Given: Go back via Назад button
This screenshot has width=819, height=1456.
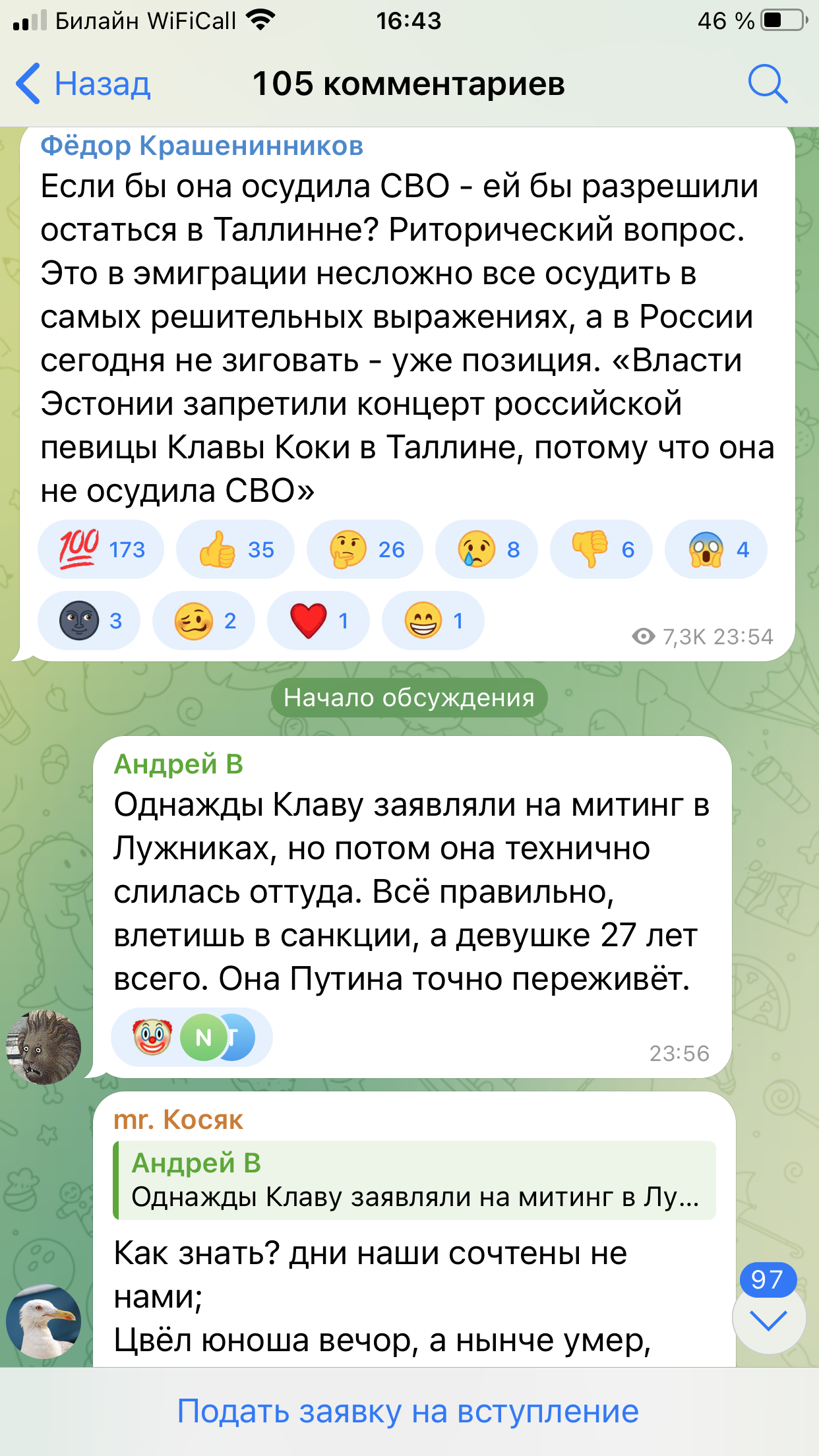Looking at the screenshot, I should pyautogui.click(x=84, y=84).
